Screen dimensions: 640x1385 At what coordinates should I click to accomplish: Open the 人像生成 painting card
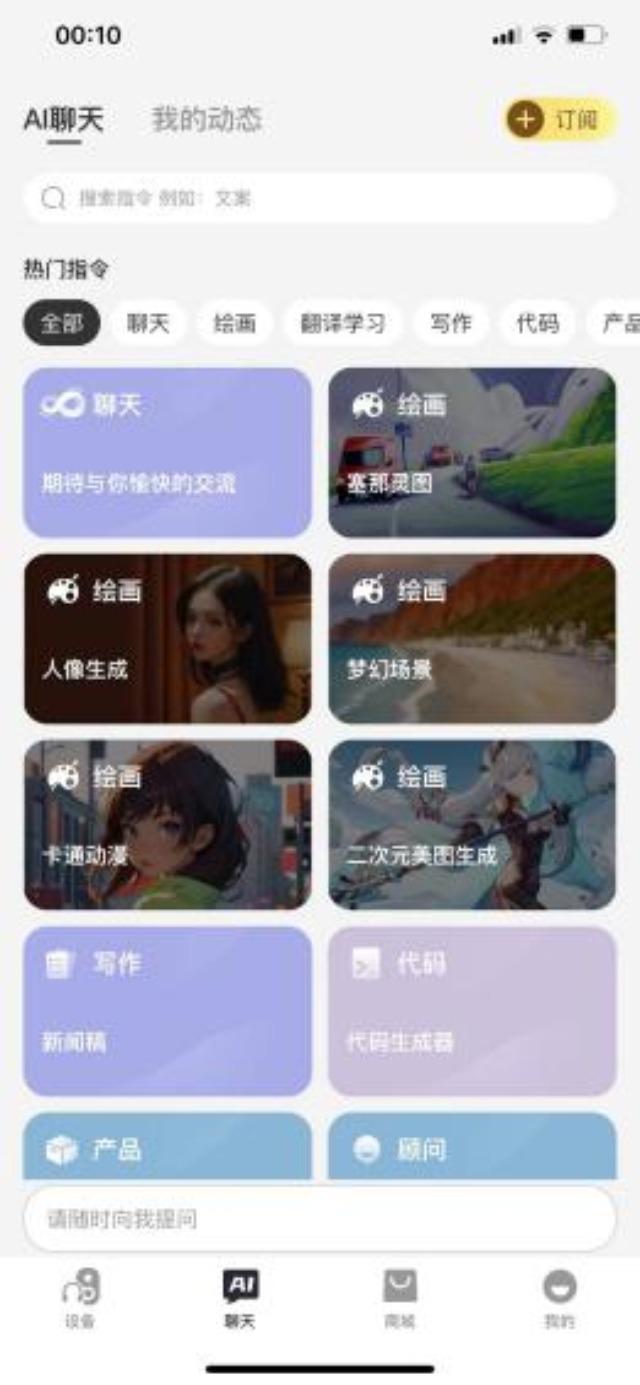(167, 638)
